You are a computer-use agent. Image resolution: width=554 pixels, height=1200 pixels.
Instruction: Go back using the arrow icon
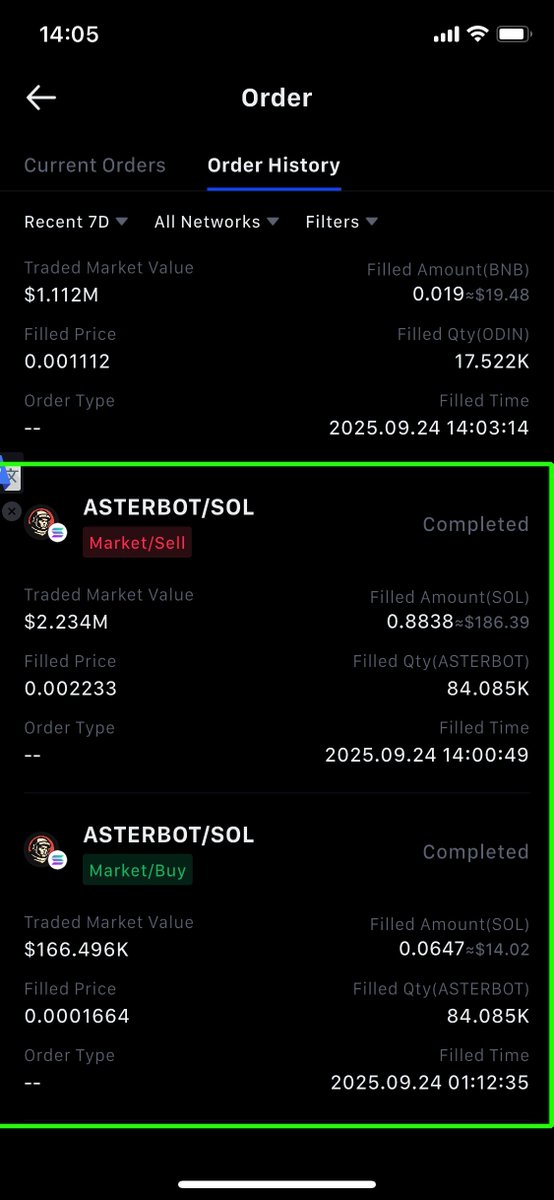click(41, 97)
